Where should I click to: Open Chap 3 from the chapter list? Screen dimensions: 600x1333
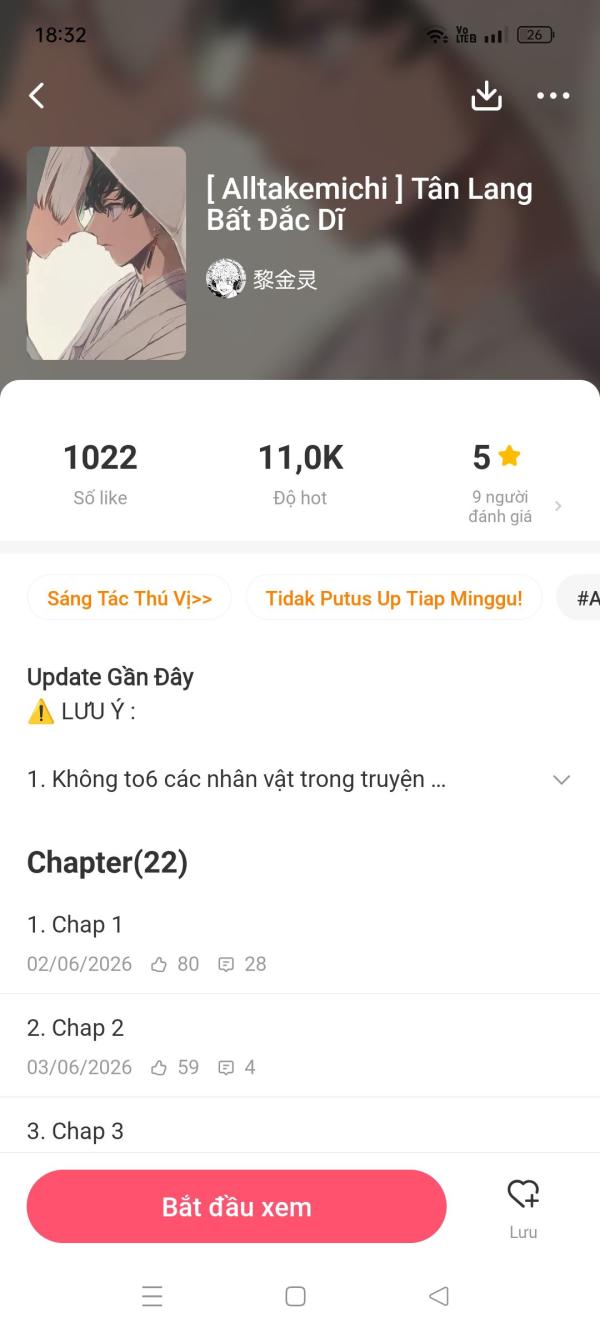pos(300,1127)
